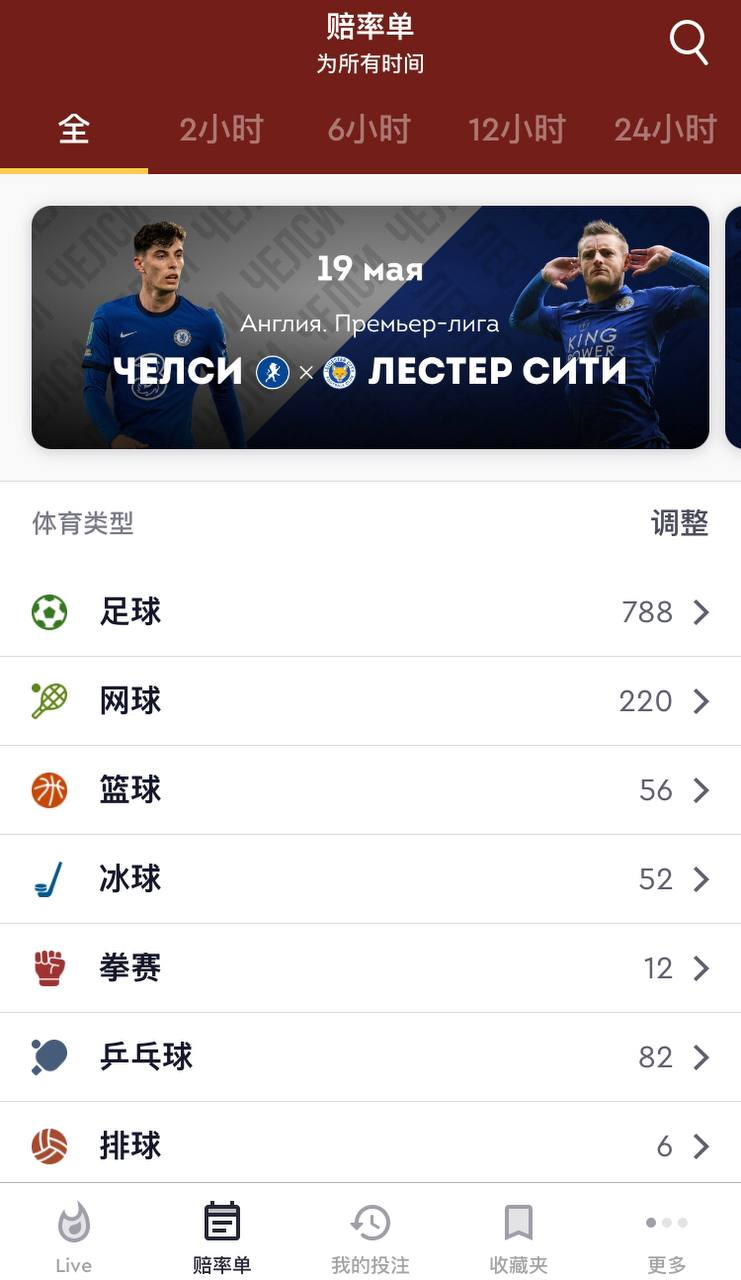Screen dimensions: 741x1280
Task: View 篮球 events
Action: tap(370, 790)
